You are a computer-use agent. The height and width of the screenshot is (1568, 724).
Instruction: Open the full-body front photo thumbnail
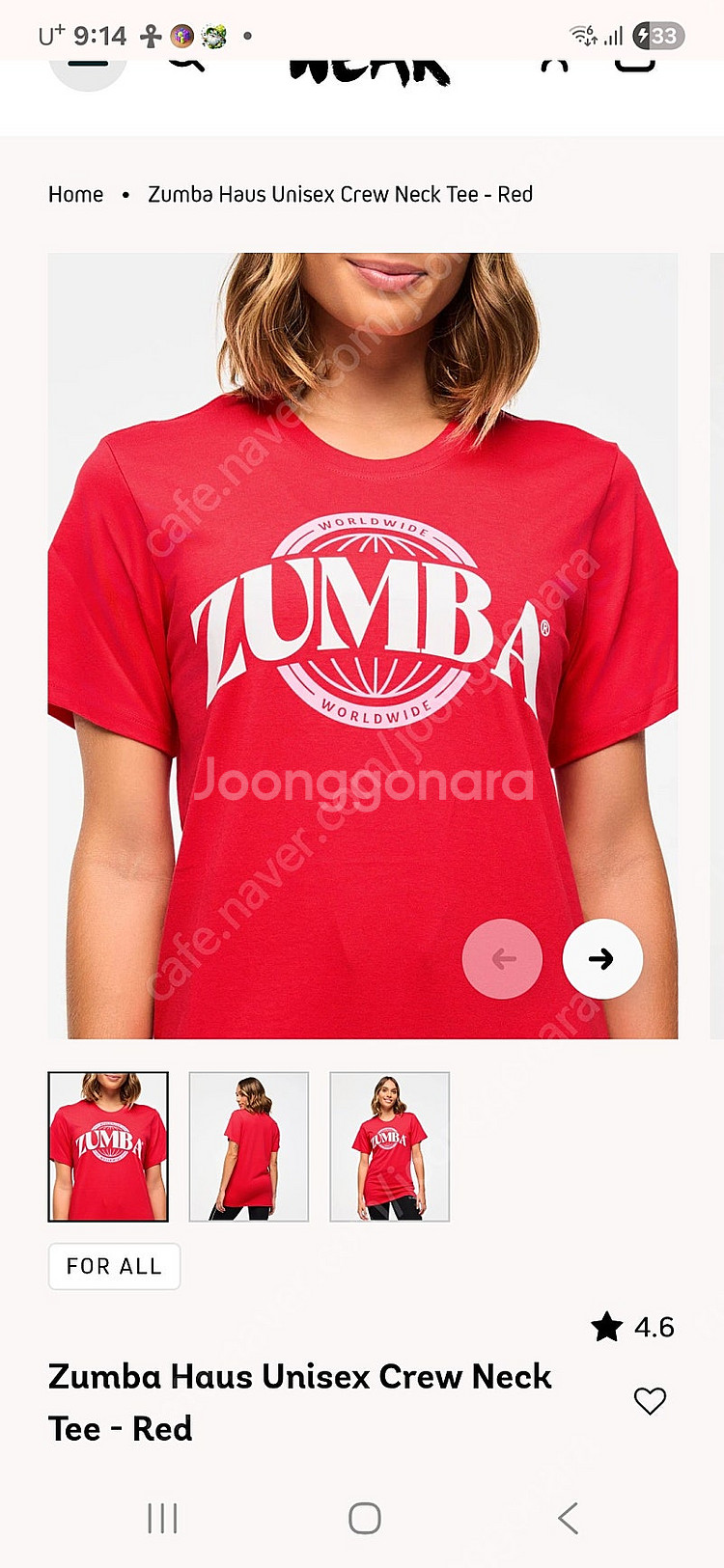coord(390,1146)
